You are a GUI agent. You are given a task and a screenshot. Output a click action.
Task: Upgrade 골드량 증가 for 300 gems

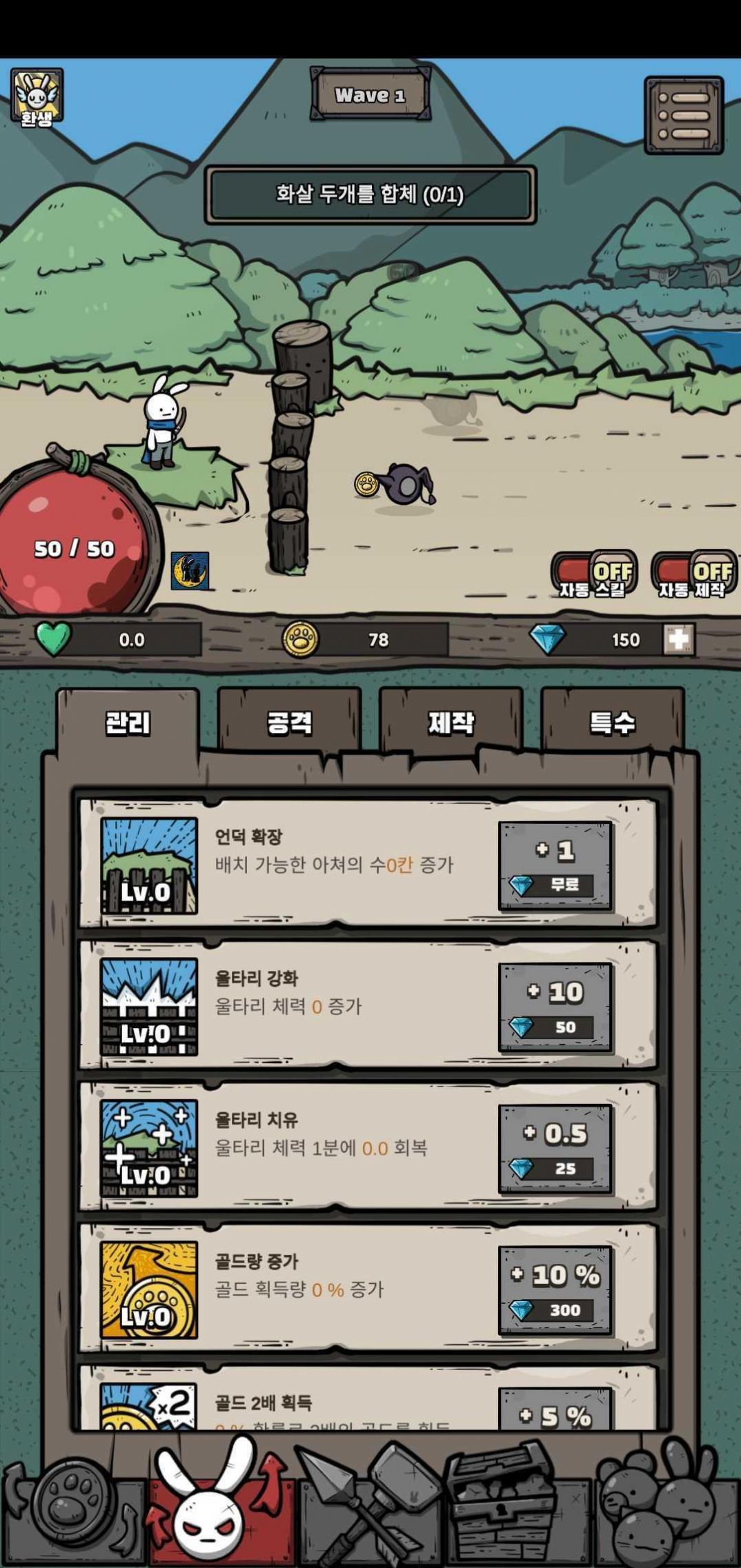coord(555,1290)
